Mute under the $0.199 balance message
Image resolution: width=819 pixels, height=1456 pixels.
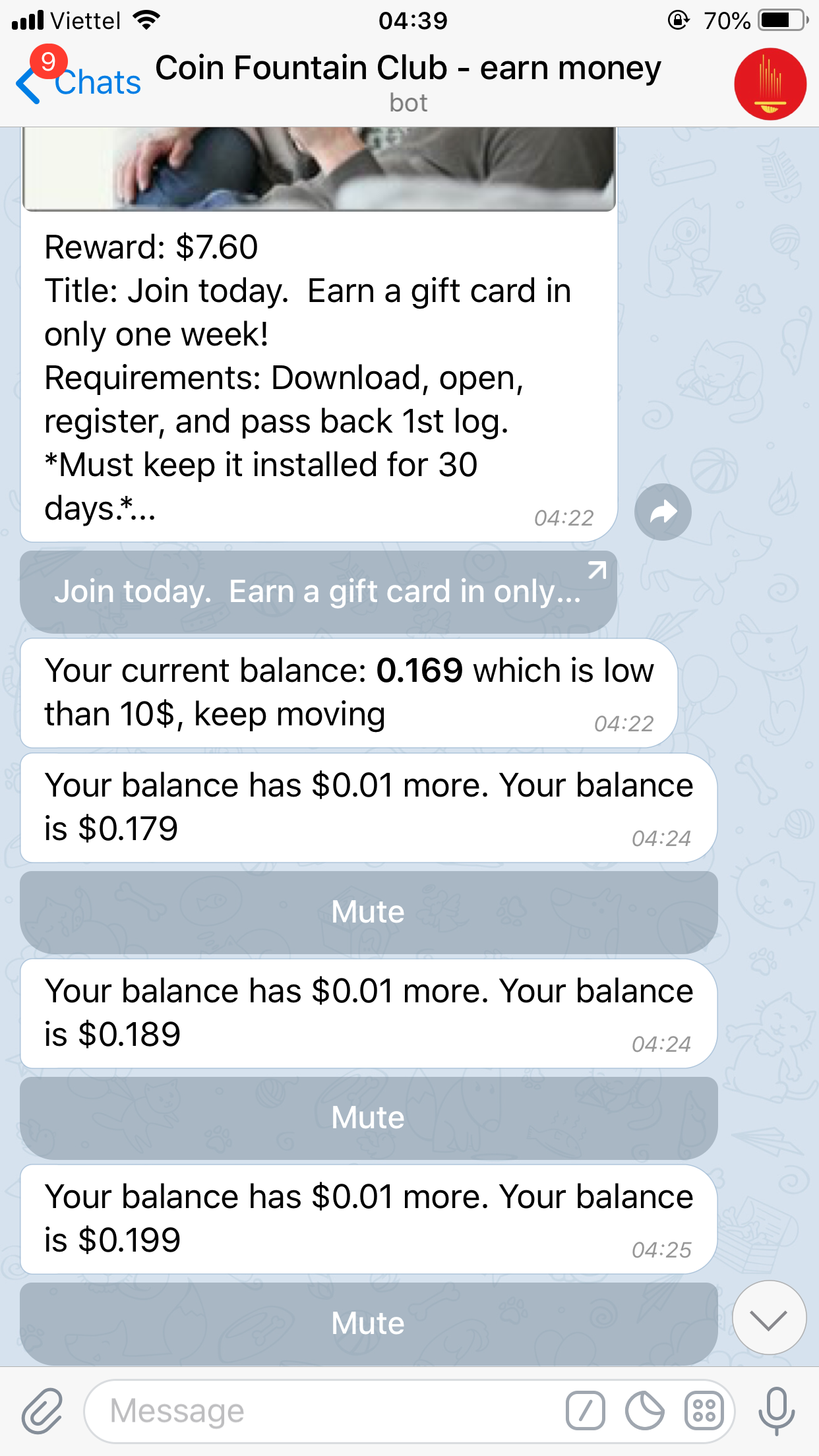coord(368,1323)
